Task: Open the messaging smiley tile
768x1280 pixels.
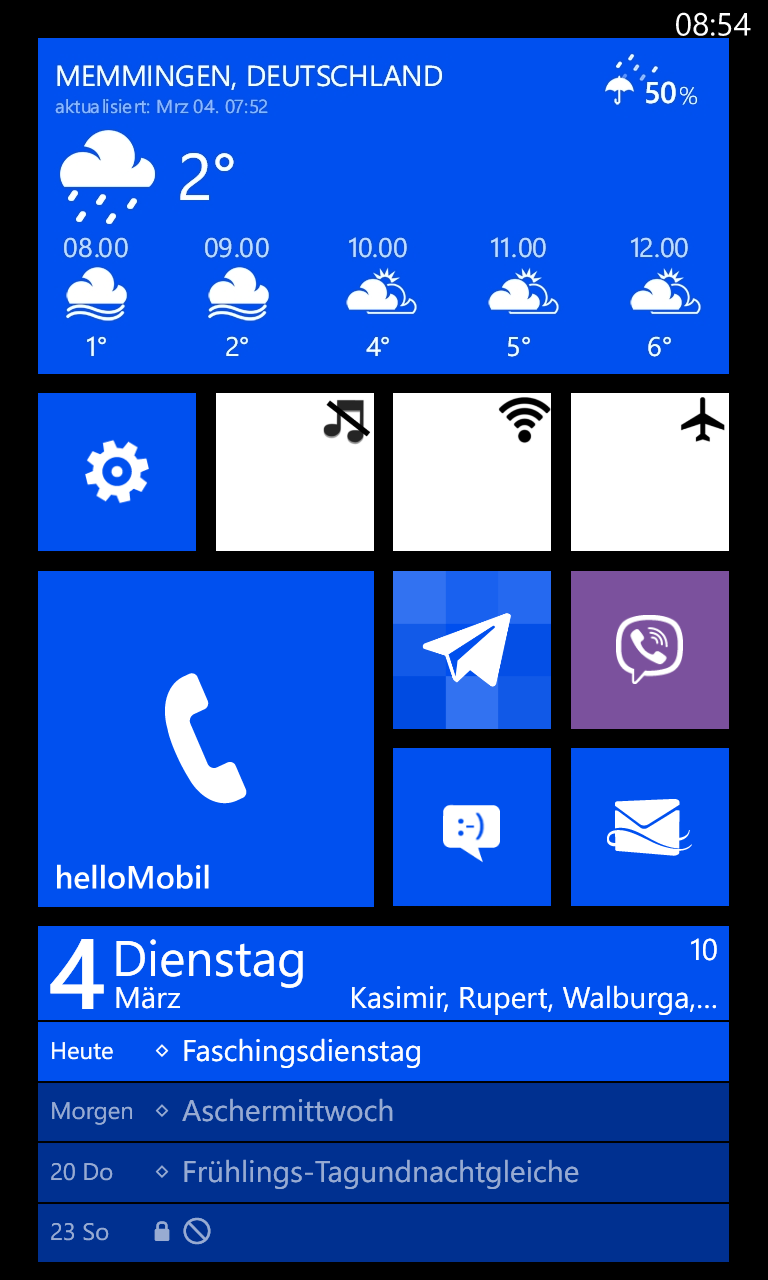Action: [472, 827]
